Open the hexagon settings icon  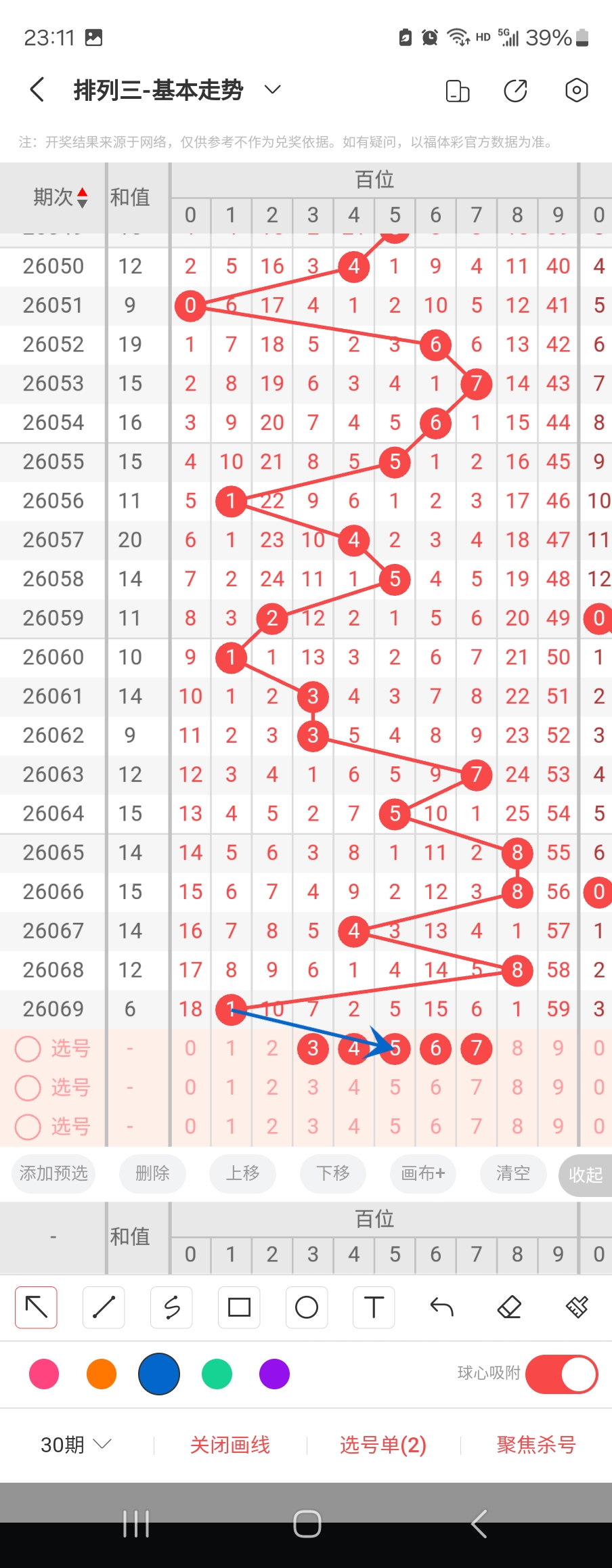(576, 90)
